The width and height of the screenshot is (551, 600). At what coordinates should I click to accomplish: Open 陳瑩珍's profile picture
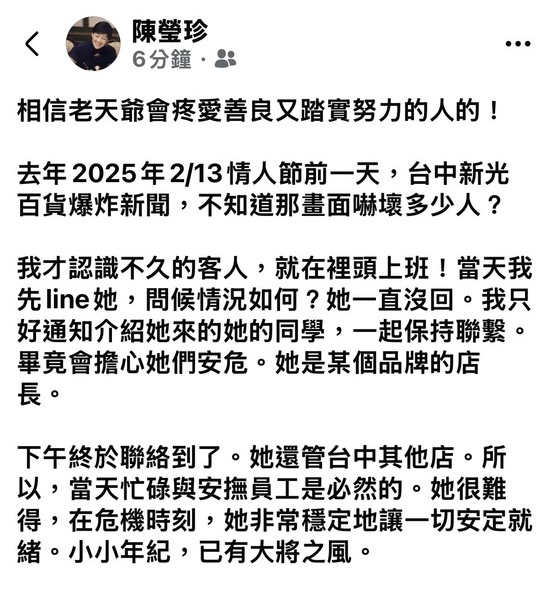[93, 43]
